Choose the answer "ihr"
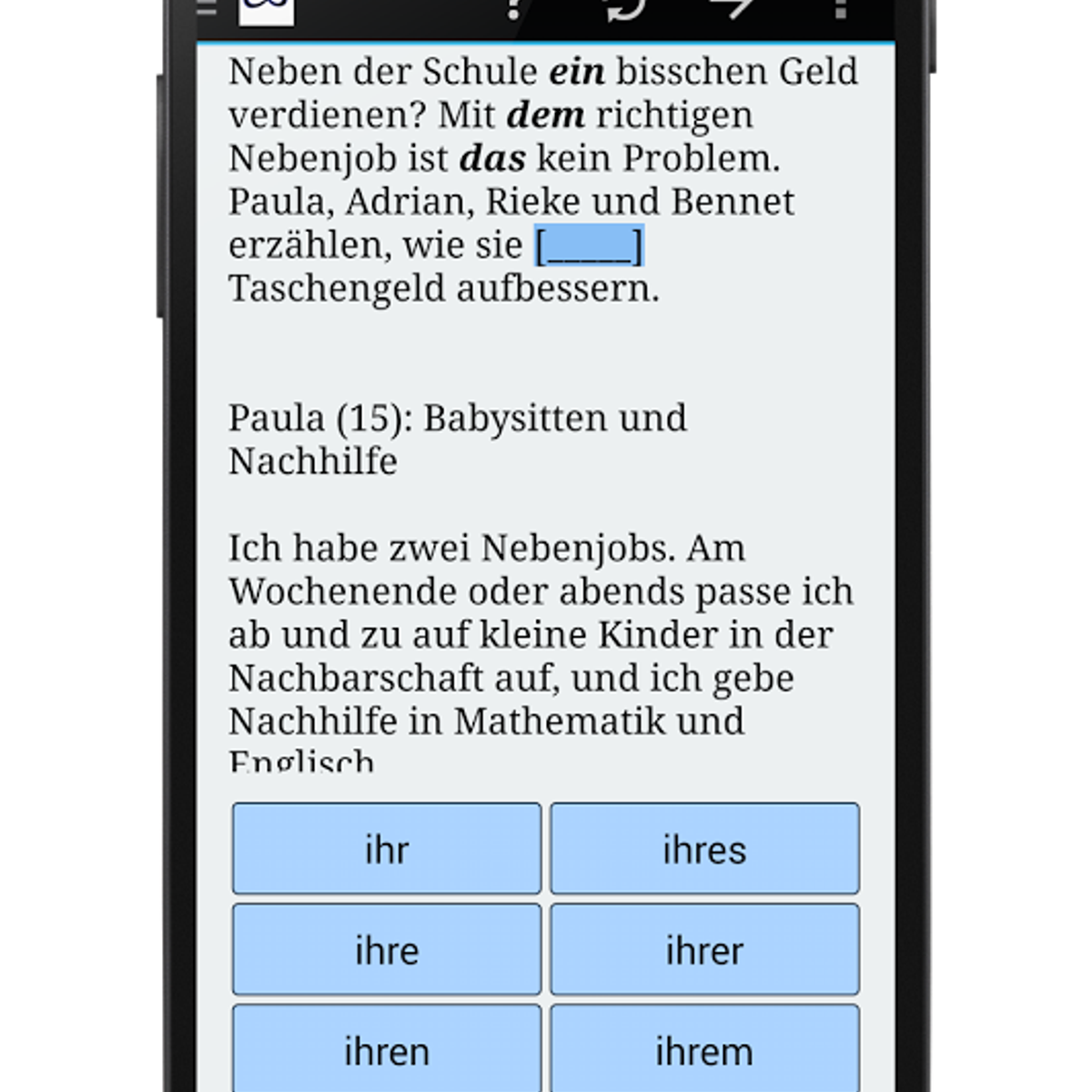The image size is (1092, 1092). pyautogui.click(x=387, y=849)
